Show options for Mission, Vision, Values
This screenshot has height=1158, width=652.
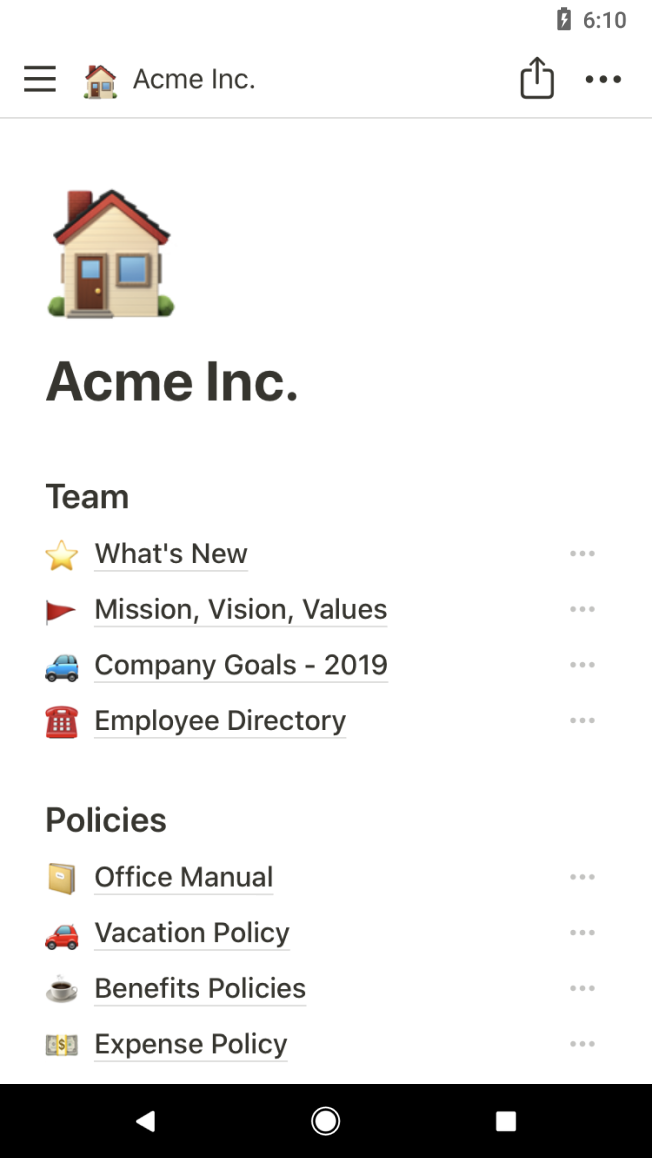tap(582, 610)
